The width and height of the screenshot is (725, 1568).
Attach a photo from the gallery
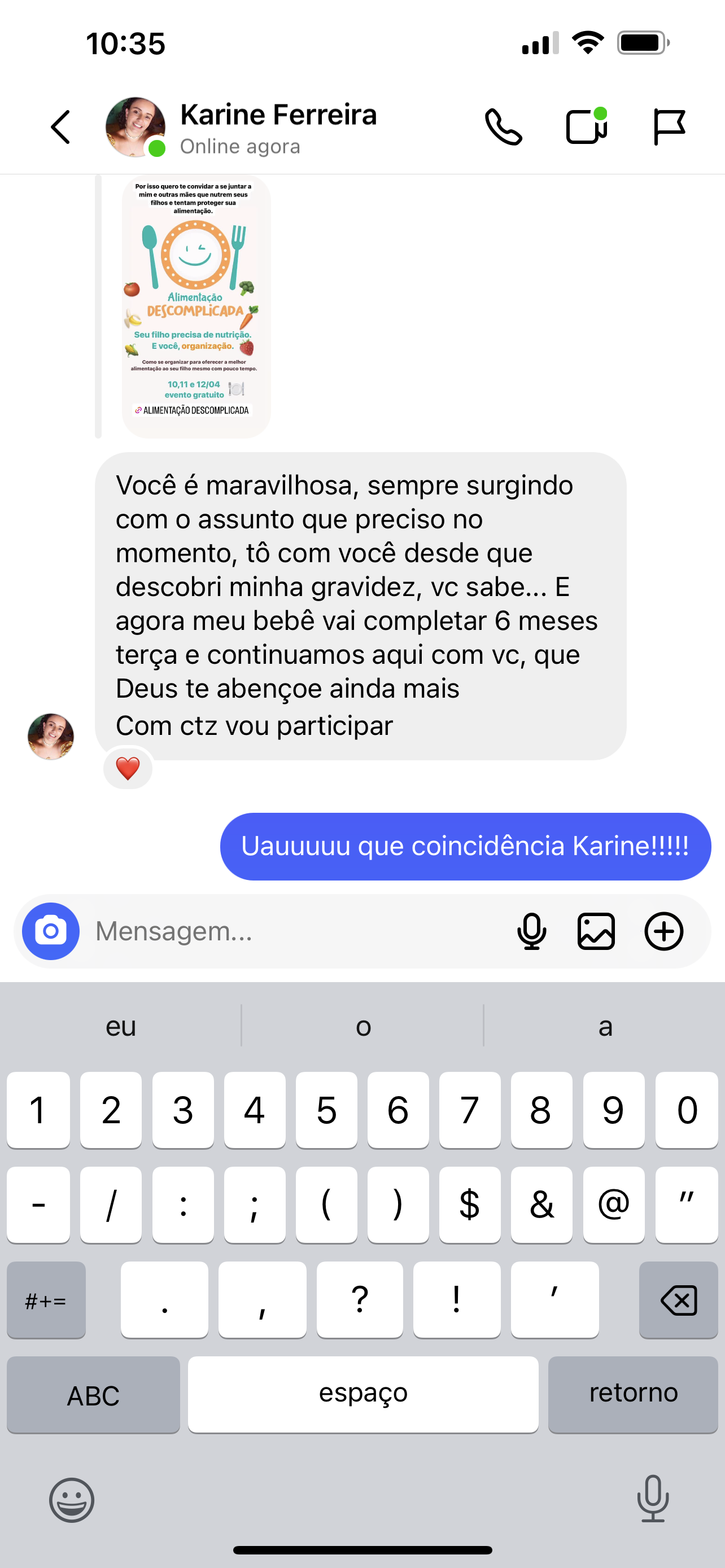tap(596, 931)
